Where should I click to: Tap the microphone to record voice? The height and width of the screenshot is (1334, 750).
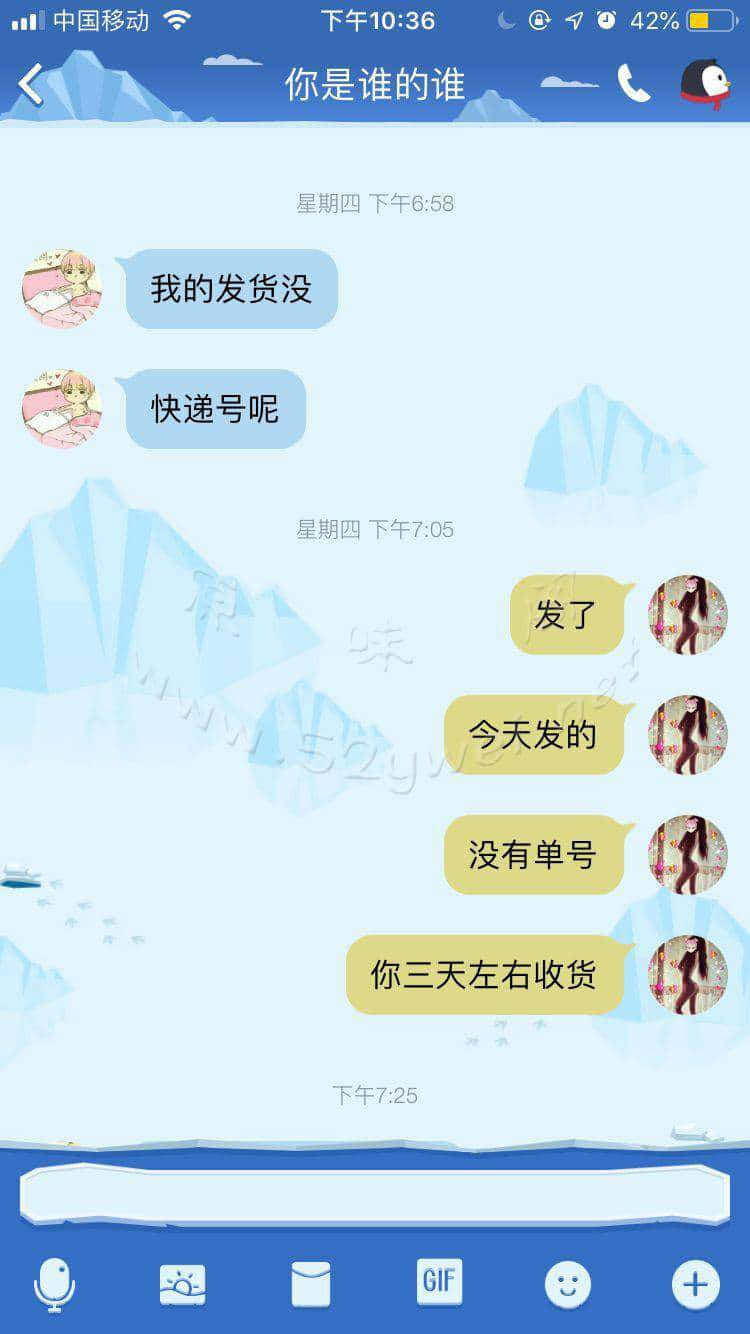(x=54, y=1284)
